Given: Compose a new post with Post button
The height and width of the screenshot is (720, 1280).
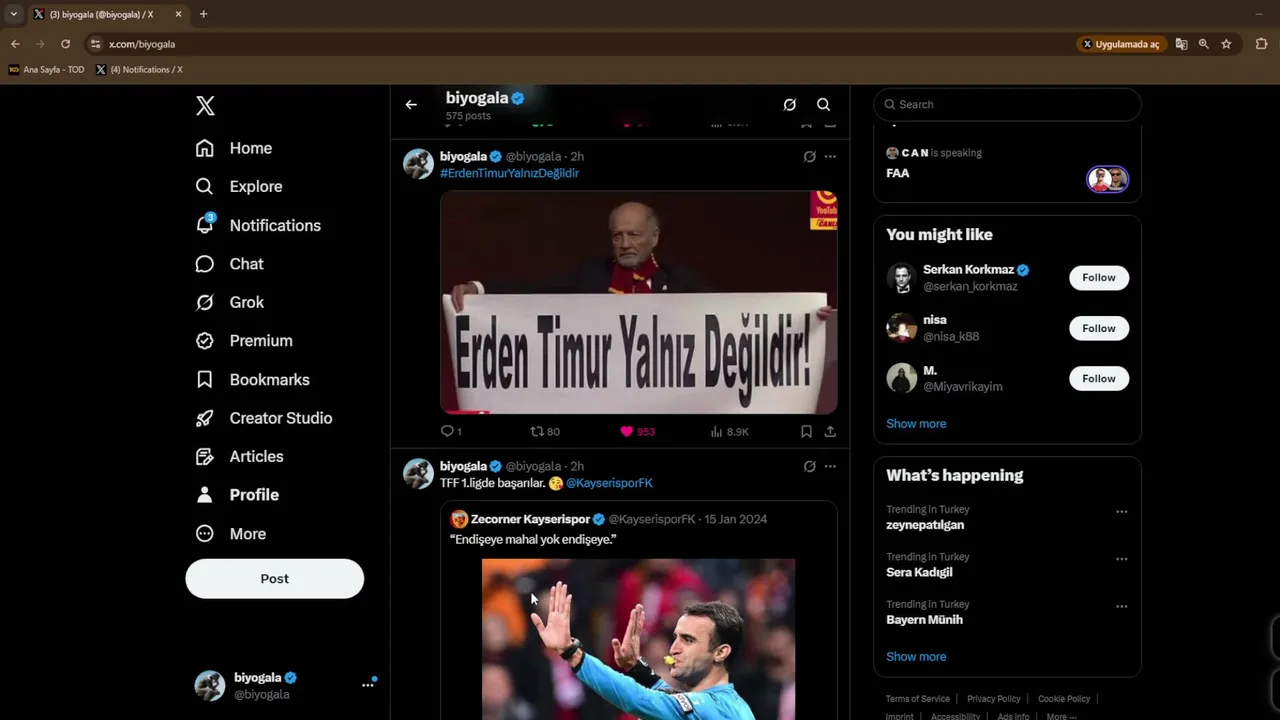Looking at the screenshot, I should (274, 579).
